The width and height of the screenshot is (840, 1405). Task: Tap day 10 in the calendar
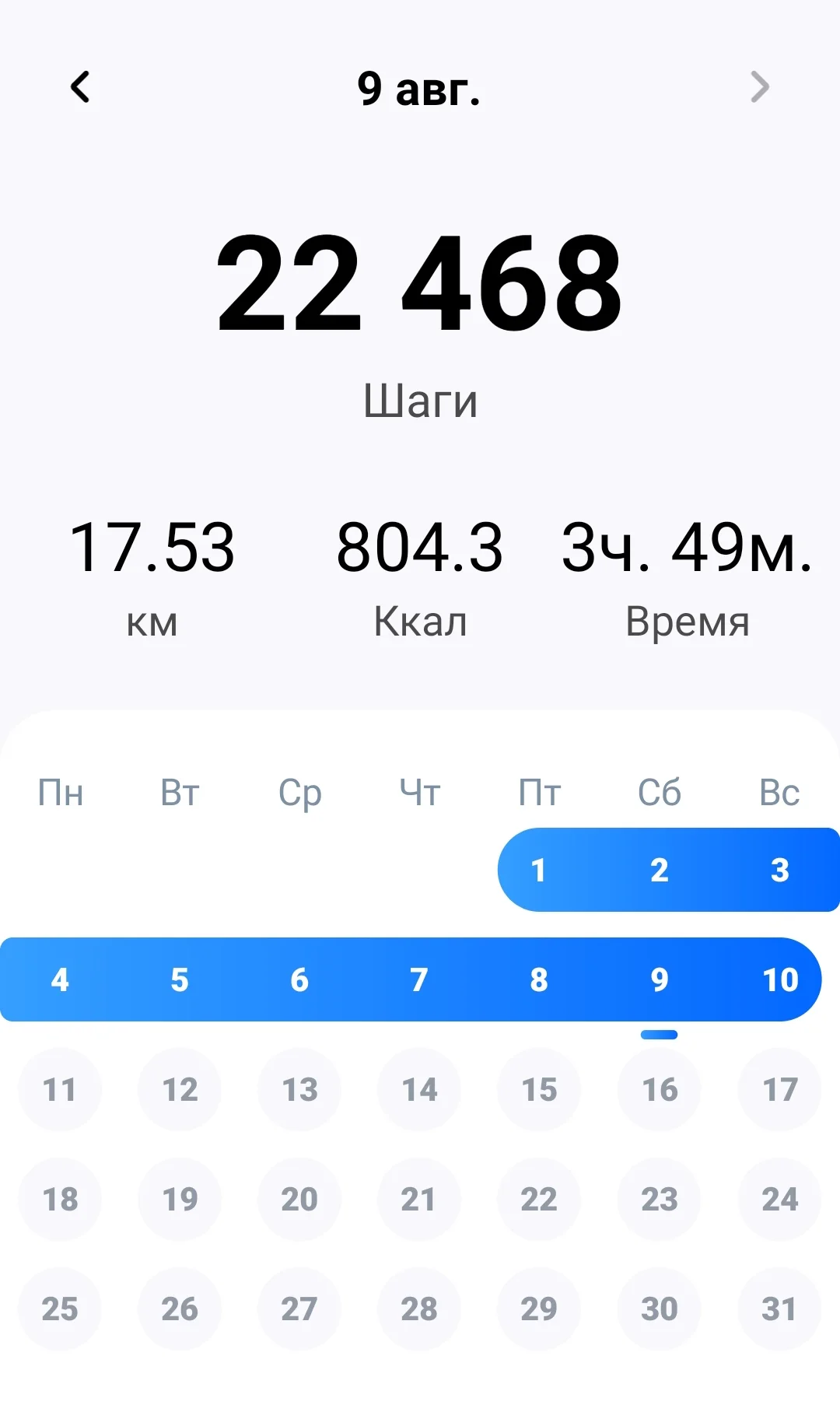point(779,979)
